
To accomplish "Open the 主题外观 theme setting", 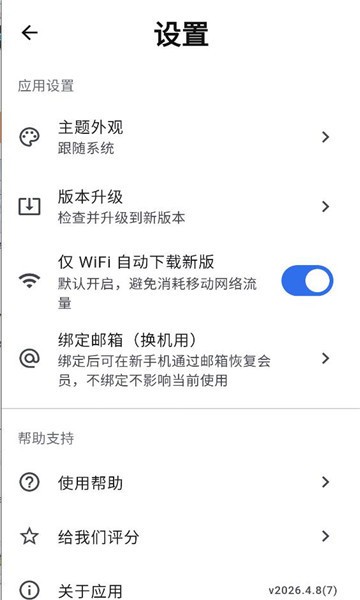I will [181, 137].
